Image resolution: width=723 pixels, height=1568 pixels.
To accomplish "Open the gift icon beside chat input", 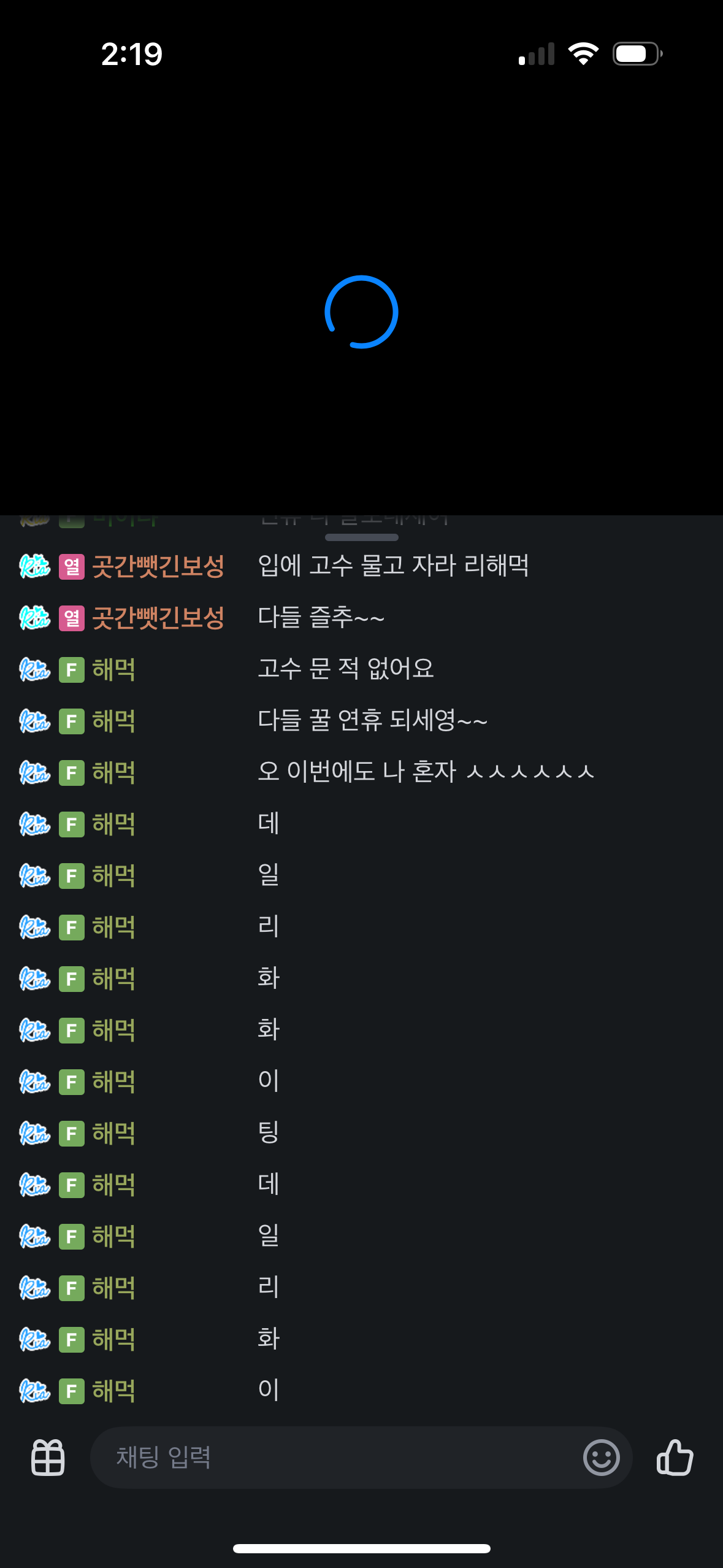I will click(x=48, y=1457).
